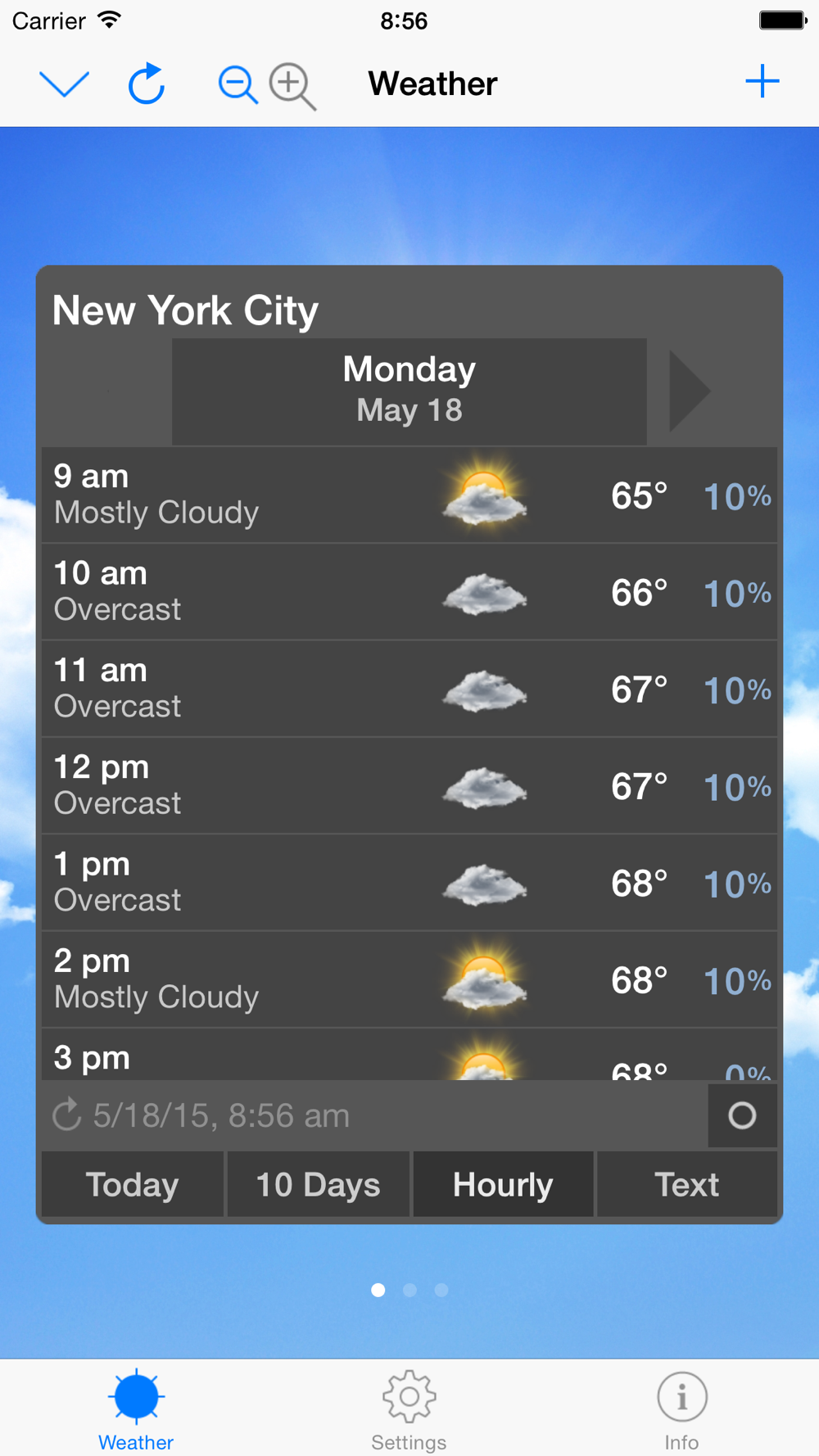The image size is (819, 1456).
Task: Open the Info tab
Action: tap(681, 1410)
